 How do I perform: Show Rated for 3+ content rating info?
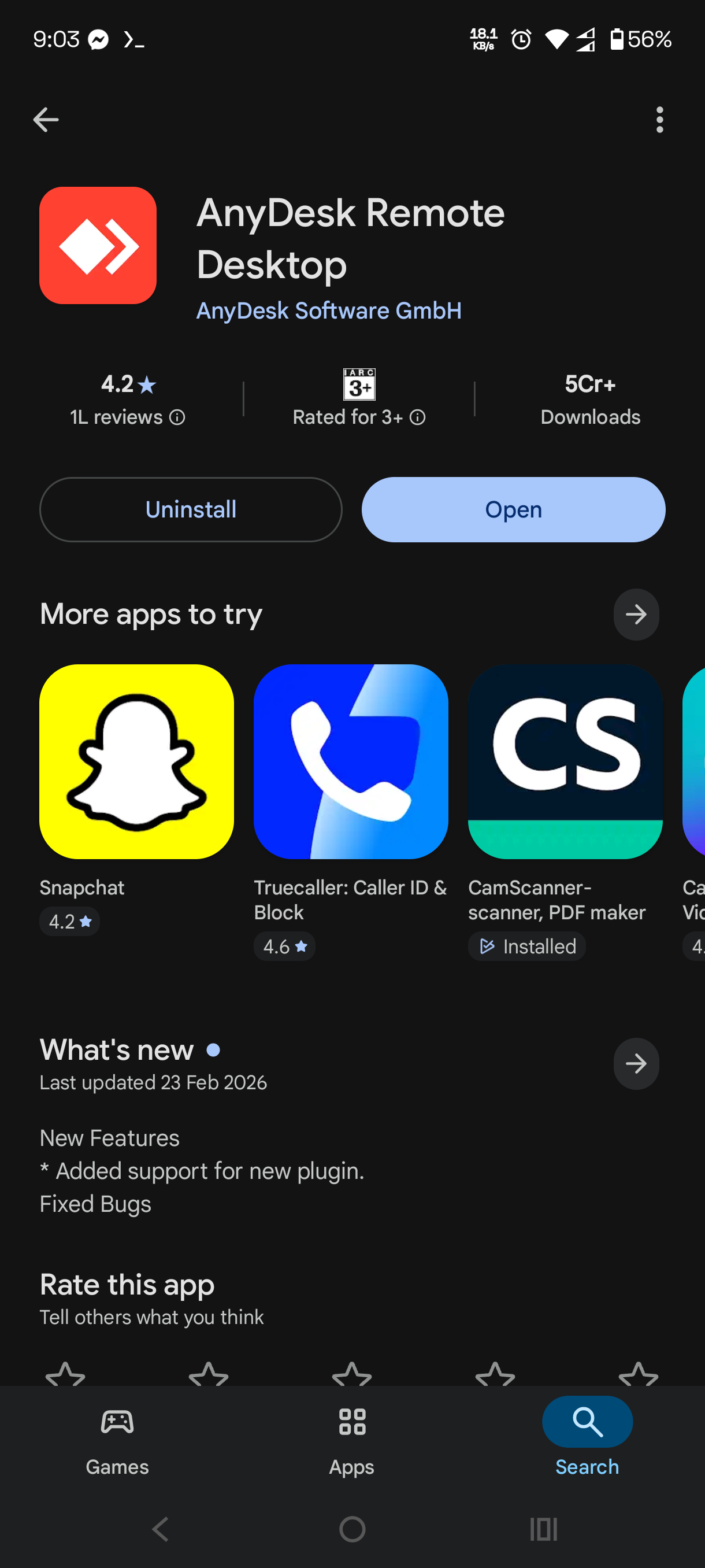pyautogui.click(x=417, y=417)
